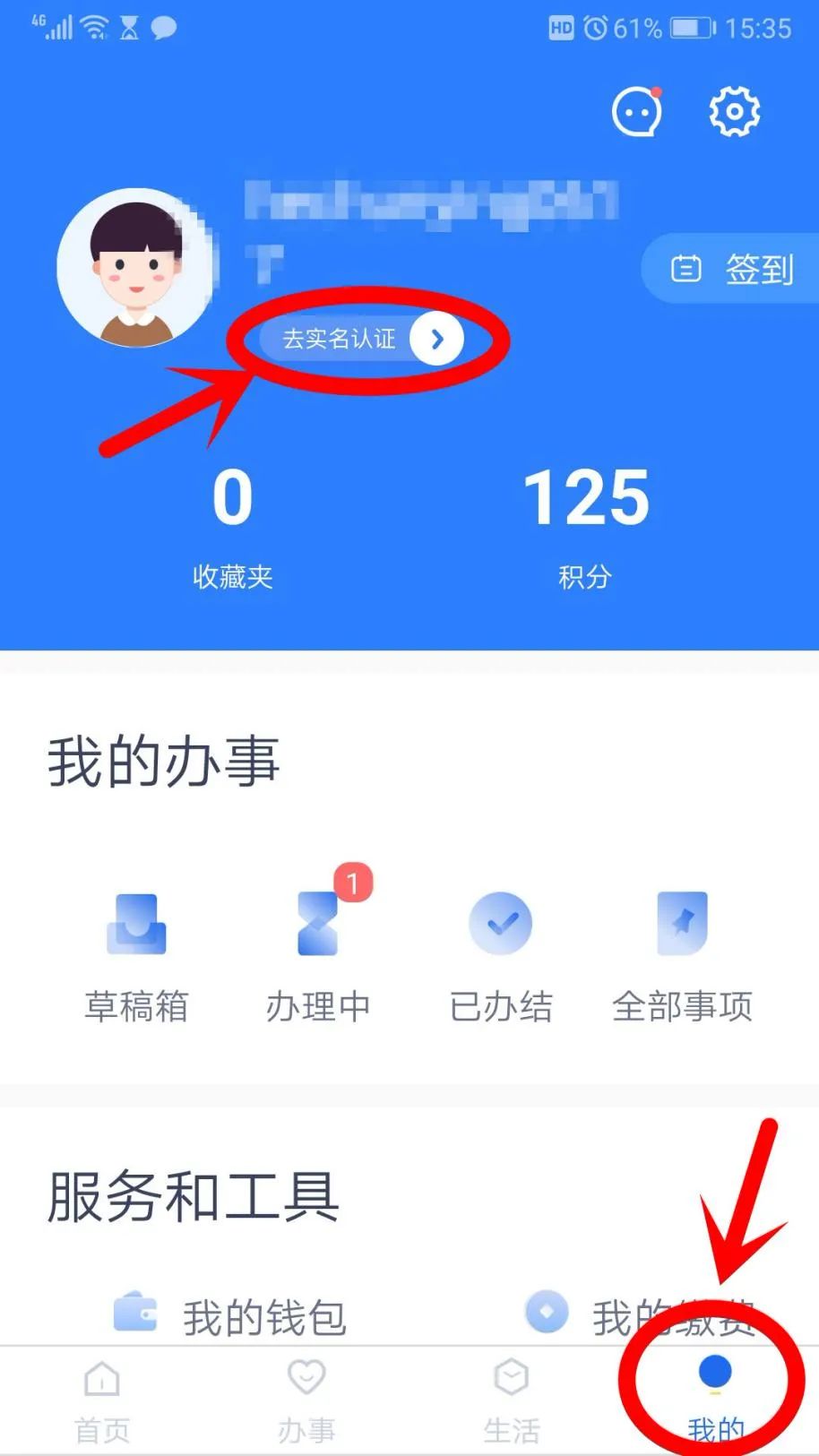Open 收藏夹 favorites
This screenshot has height=1456, width=819.
[232, 527]
